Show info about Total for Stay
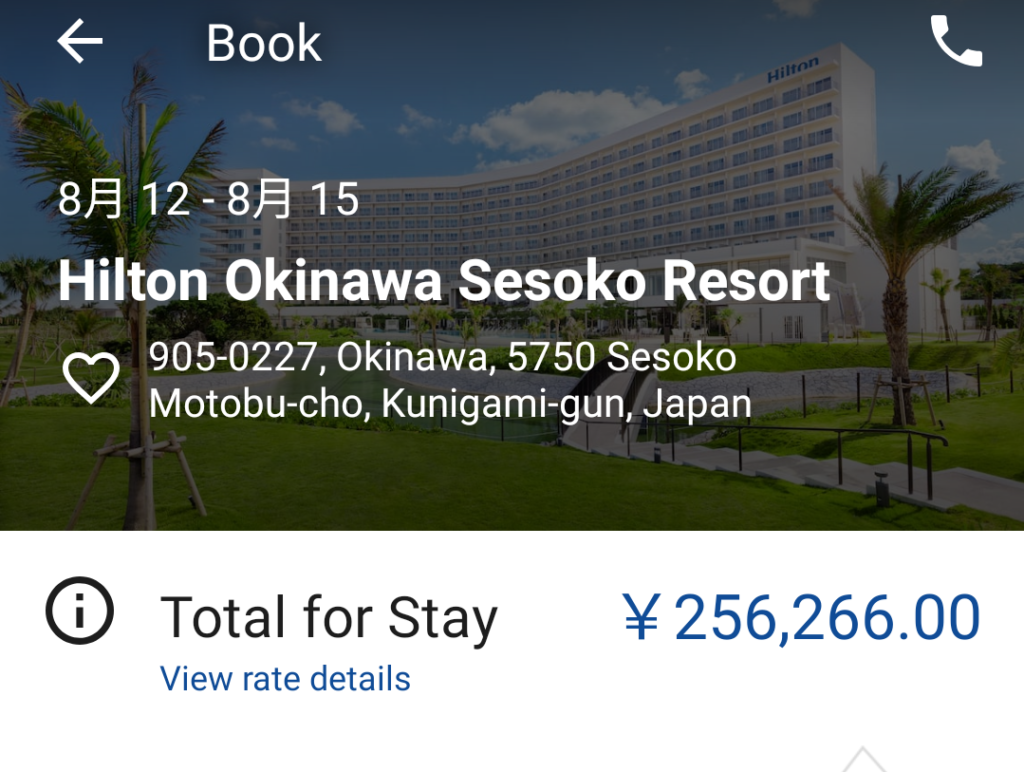Screen dimensions: 1024x772 80,611
